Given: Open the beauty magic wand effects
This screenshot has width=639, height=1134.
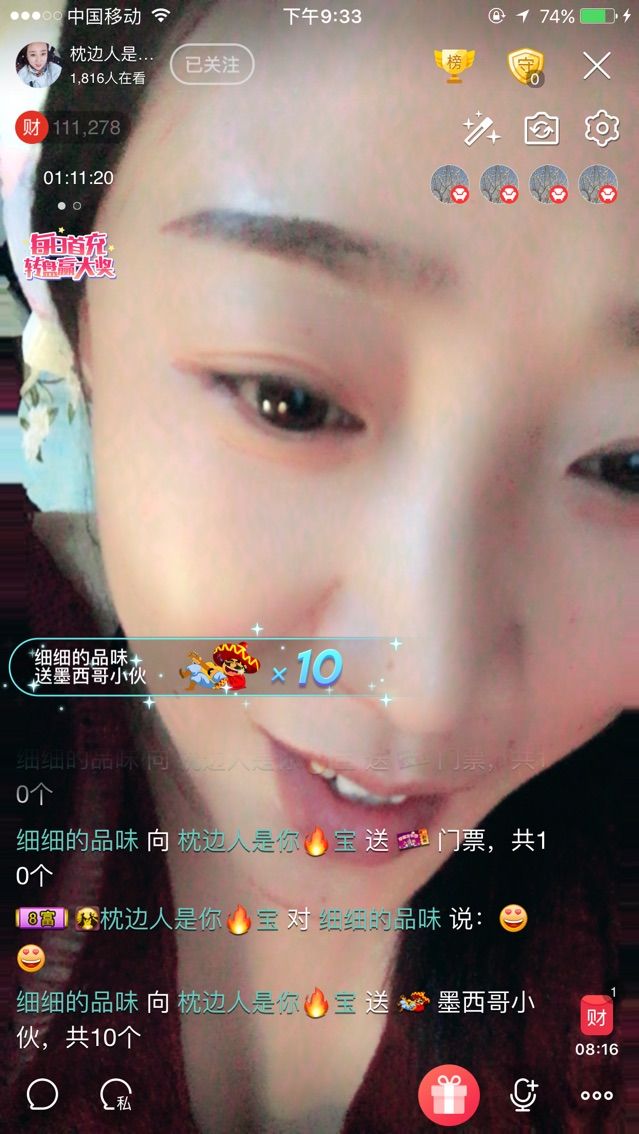Looking at the screenshot, I should click(x=480, y=128).
